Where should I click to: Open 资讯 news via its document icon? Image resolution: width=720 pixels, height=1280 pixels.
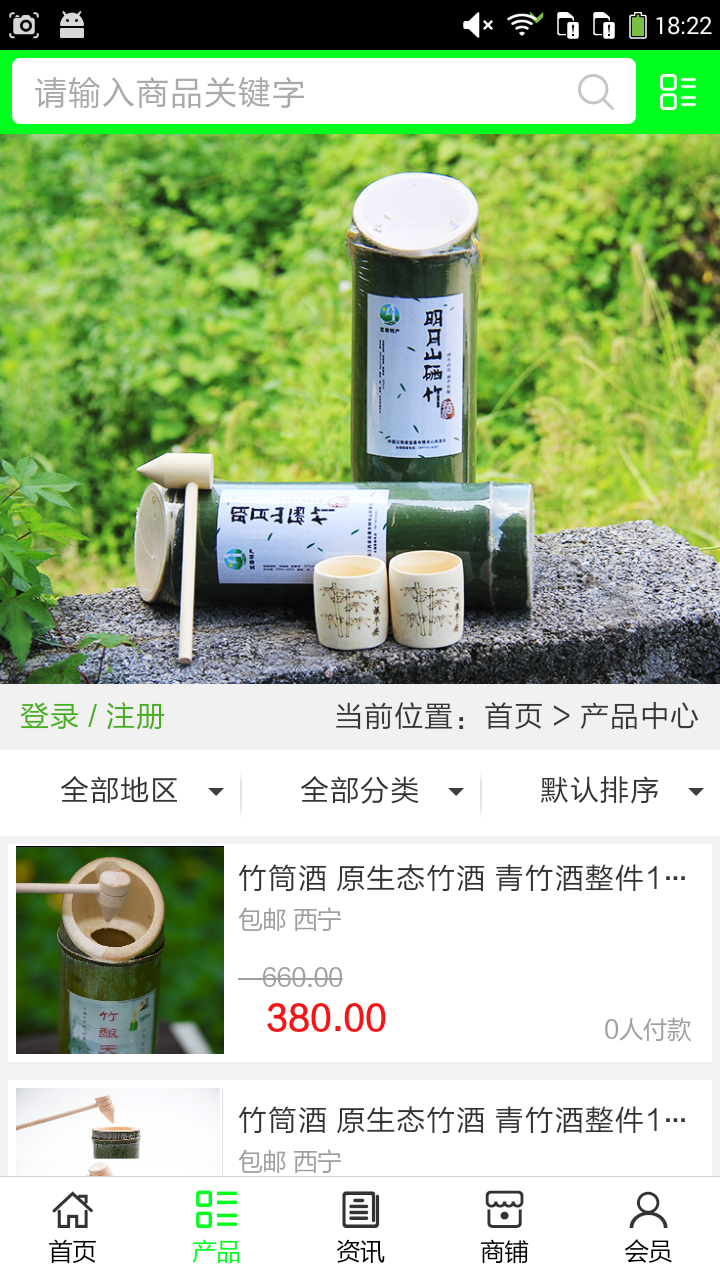point(359,1207)
